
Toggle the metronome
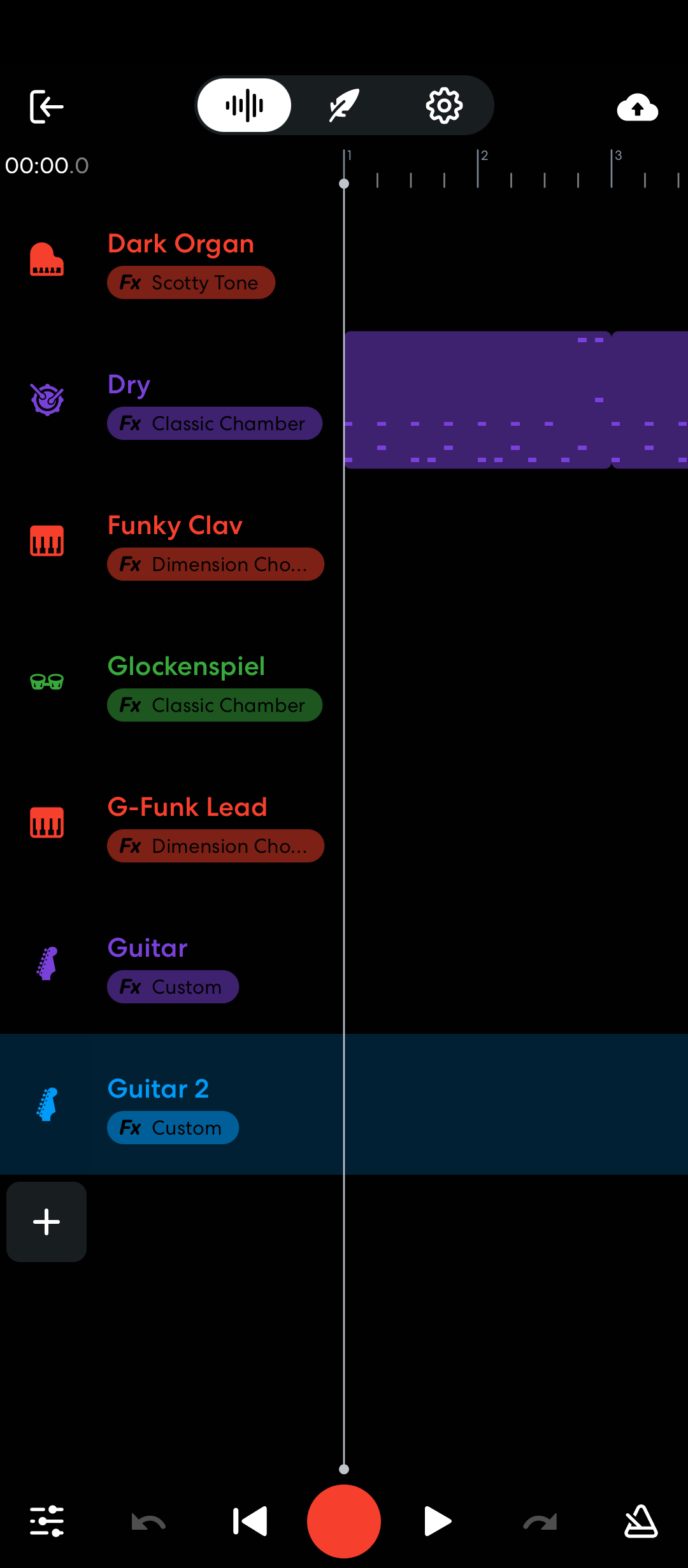coord(640,1521)
